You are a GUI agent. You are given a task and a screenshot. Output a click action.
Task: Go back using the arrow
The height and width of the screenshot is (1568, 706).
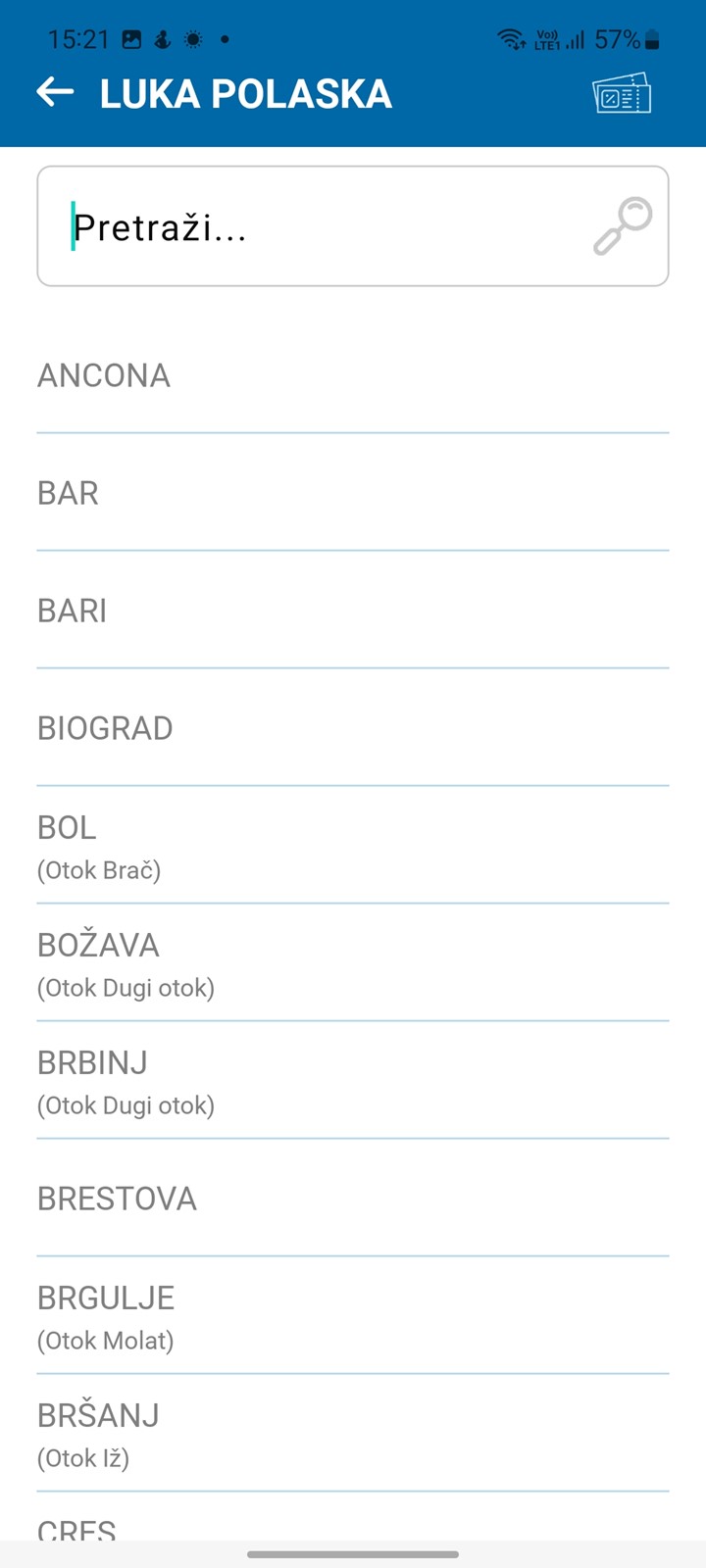[55, 93]
